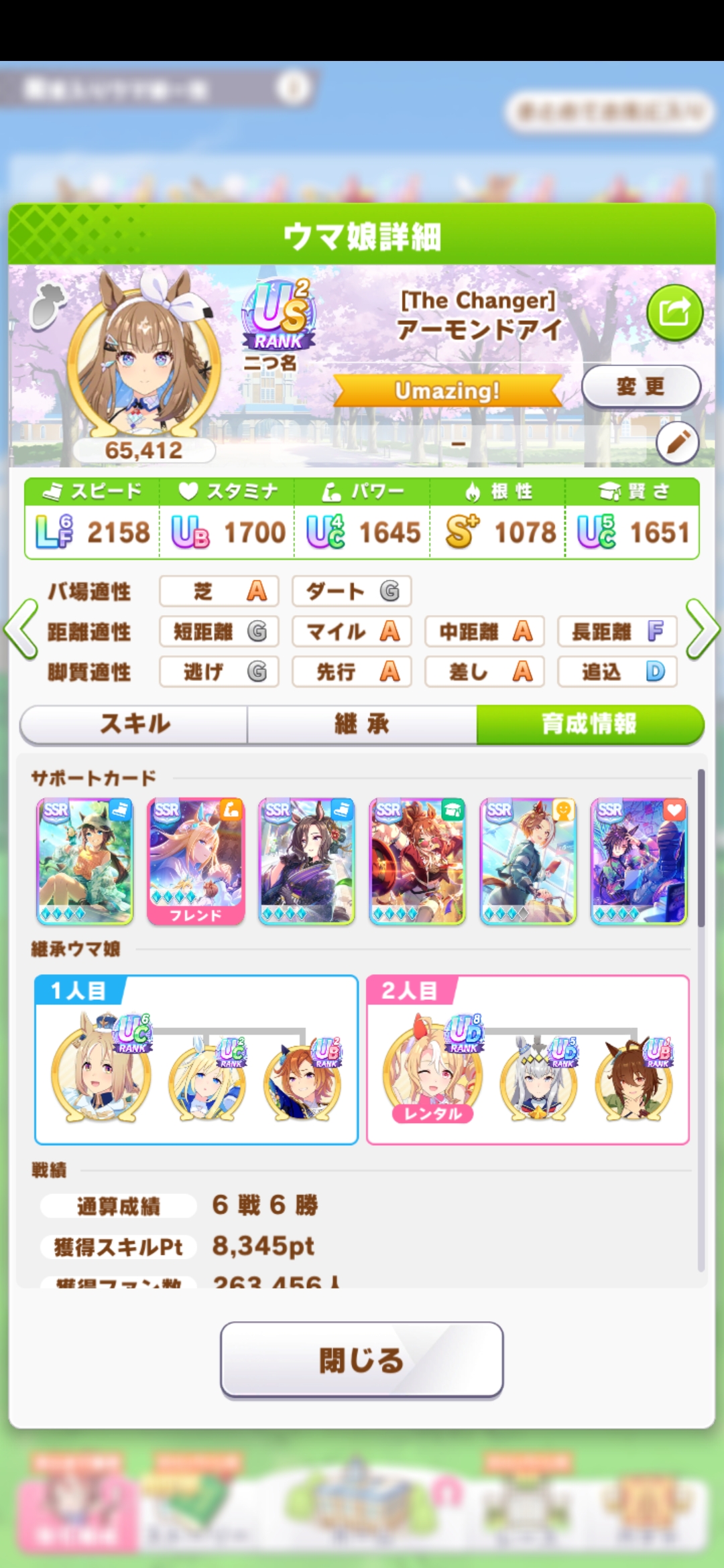Select the 育成情報 tab
724x1568 pixels.
point(589,724)
